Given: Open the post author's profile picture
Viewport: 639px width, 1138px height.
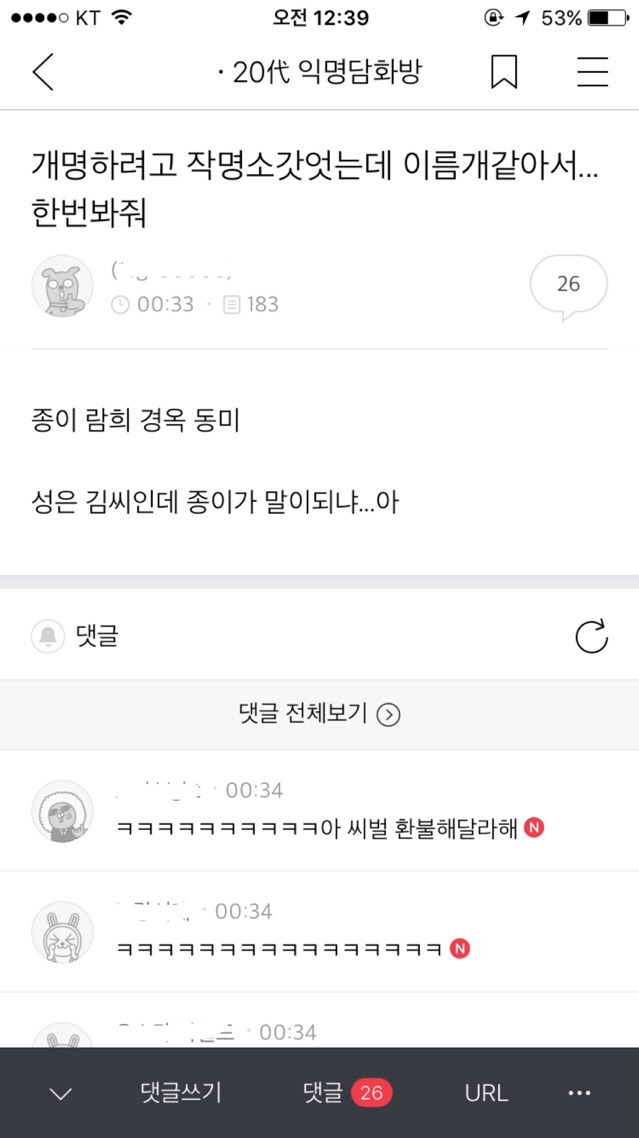Looking at the screenshot, I should click(x=63, y=286).
